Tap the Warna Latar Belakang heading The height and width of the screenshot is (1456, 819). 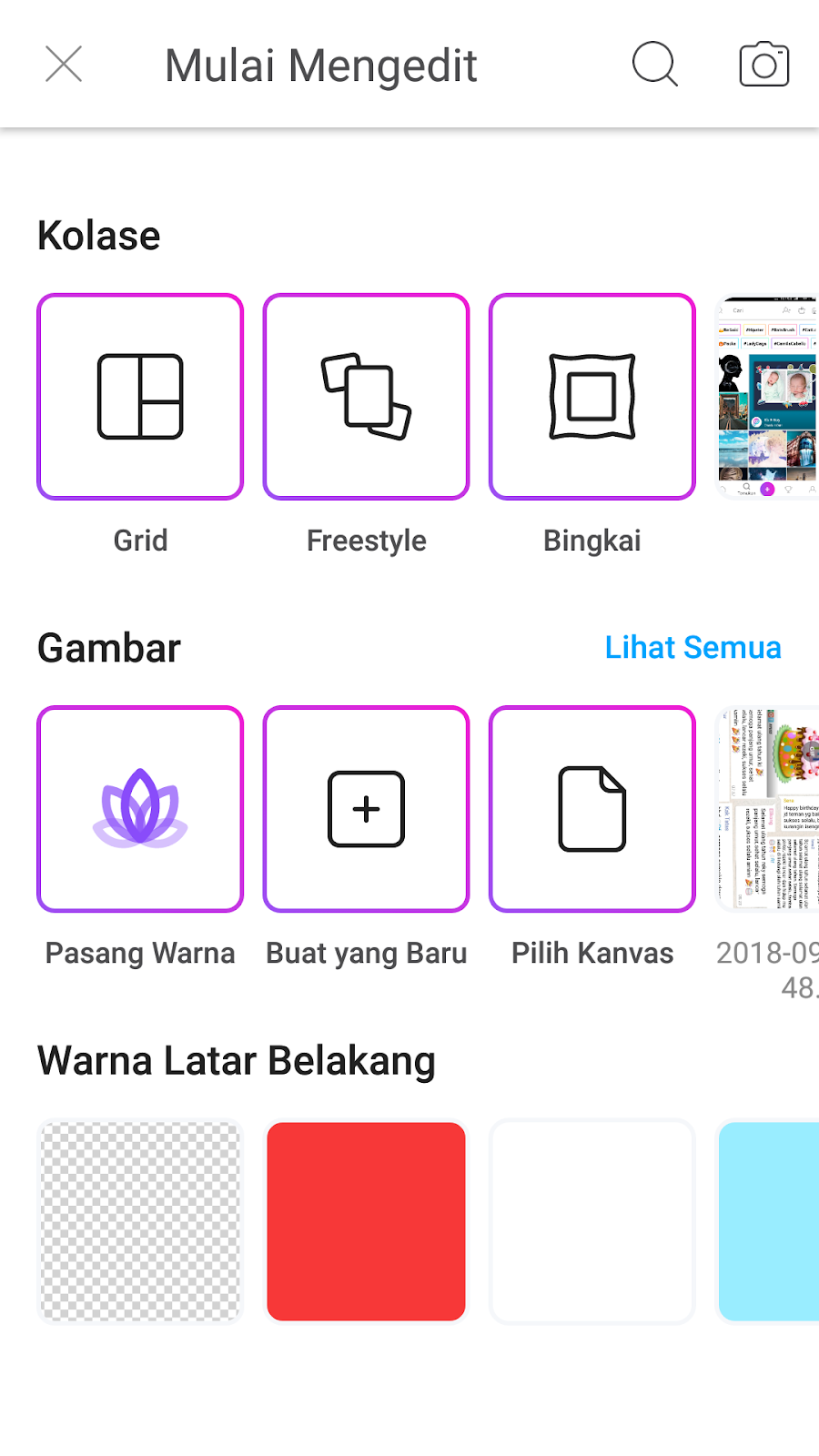click(237, 1060)
